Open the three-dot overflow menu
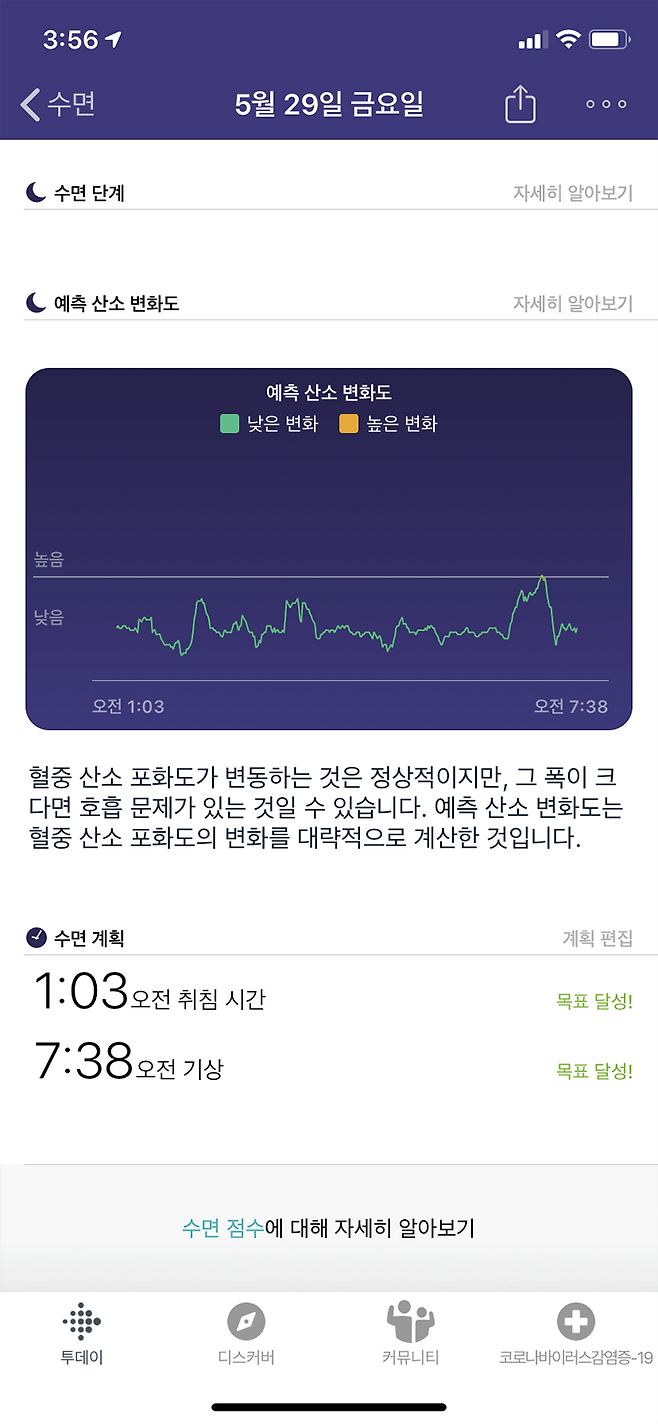The height and width of the screenshot is (1424, 658). [606, 104]
